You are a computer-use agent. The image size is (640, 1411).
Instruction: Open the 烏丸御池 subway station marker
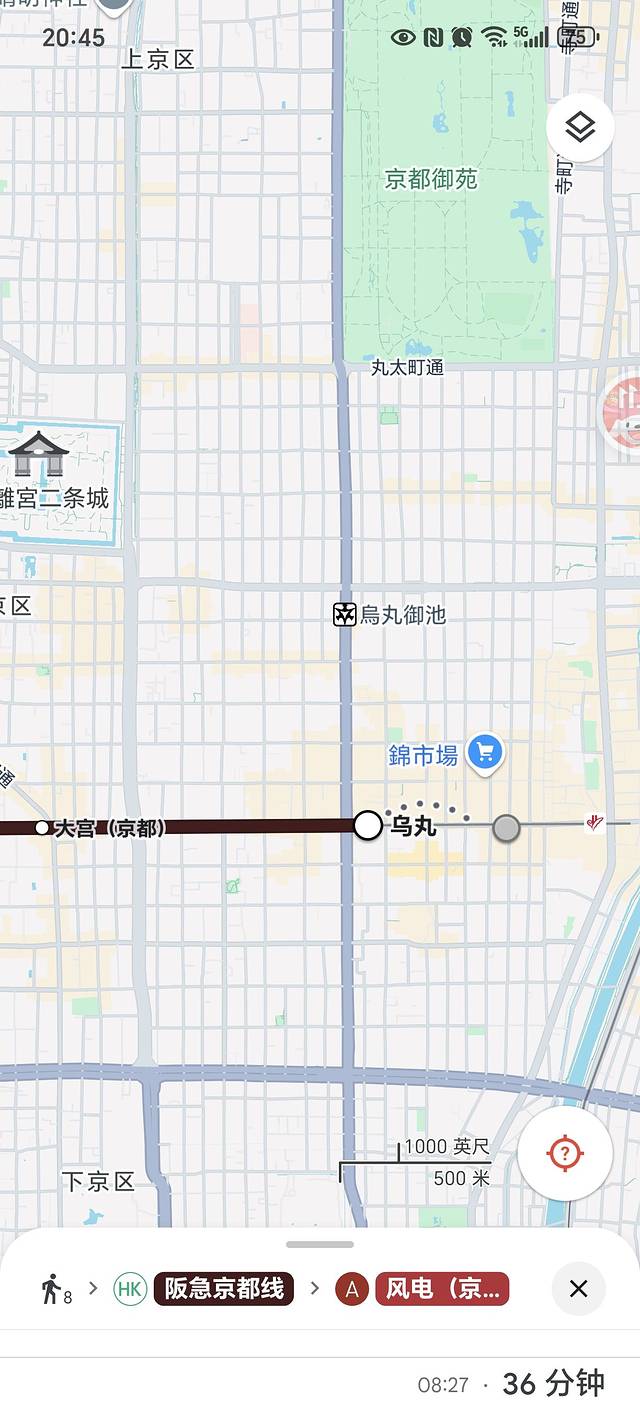click(345, 615)
